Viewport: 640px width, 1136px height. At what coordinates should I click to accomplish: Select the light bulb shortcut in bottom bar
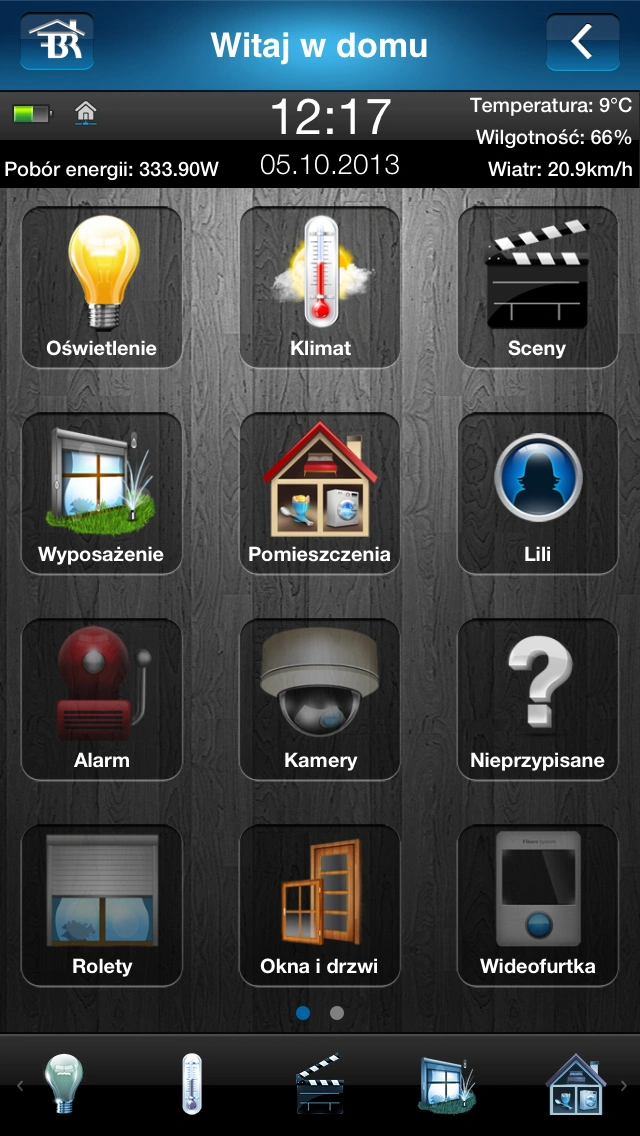coord(64,1085)
